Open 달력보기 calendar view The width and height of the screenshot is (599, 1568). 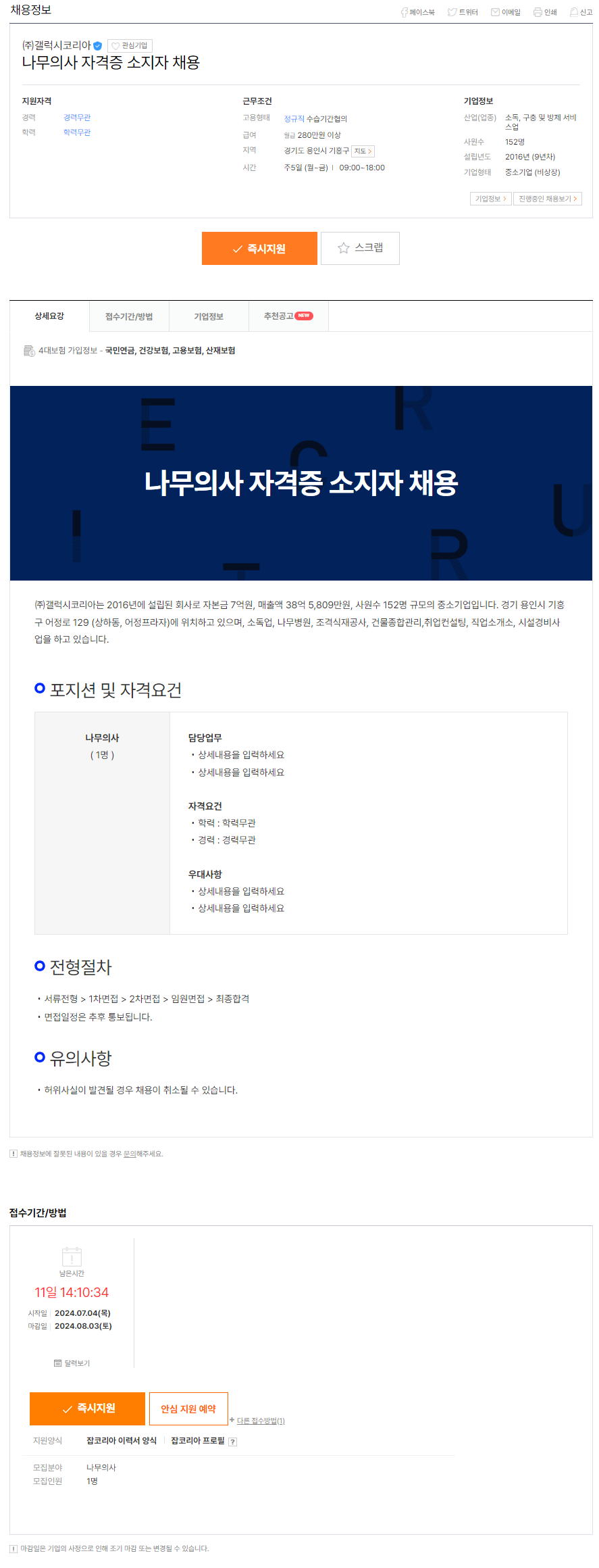(72, 1363)
